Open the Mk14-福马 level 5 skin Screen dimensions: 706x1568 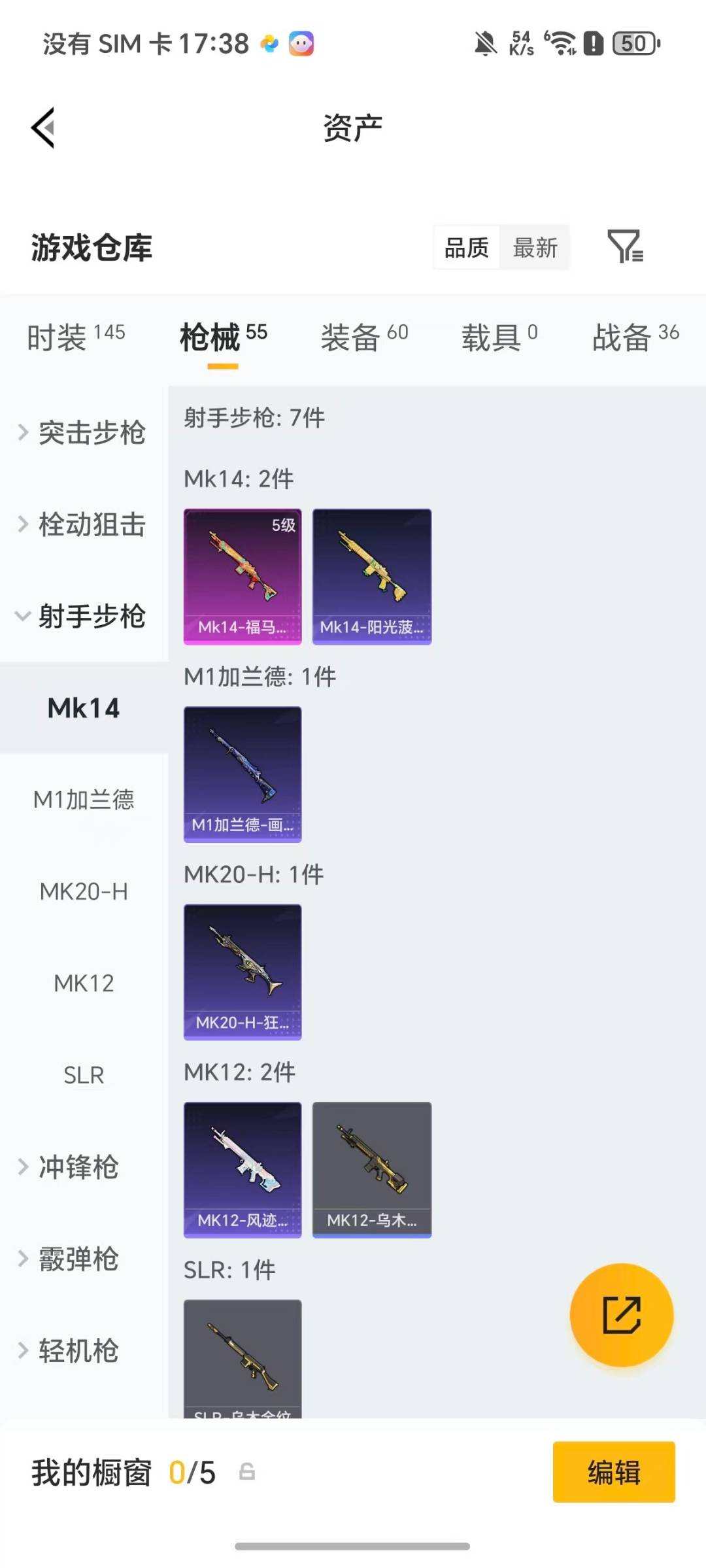click(243, 576)
